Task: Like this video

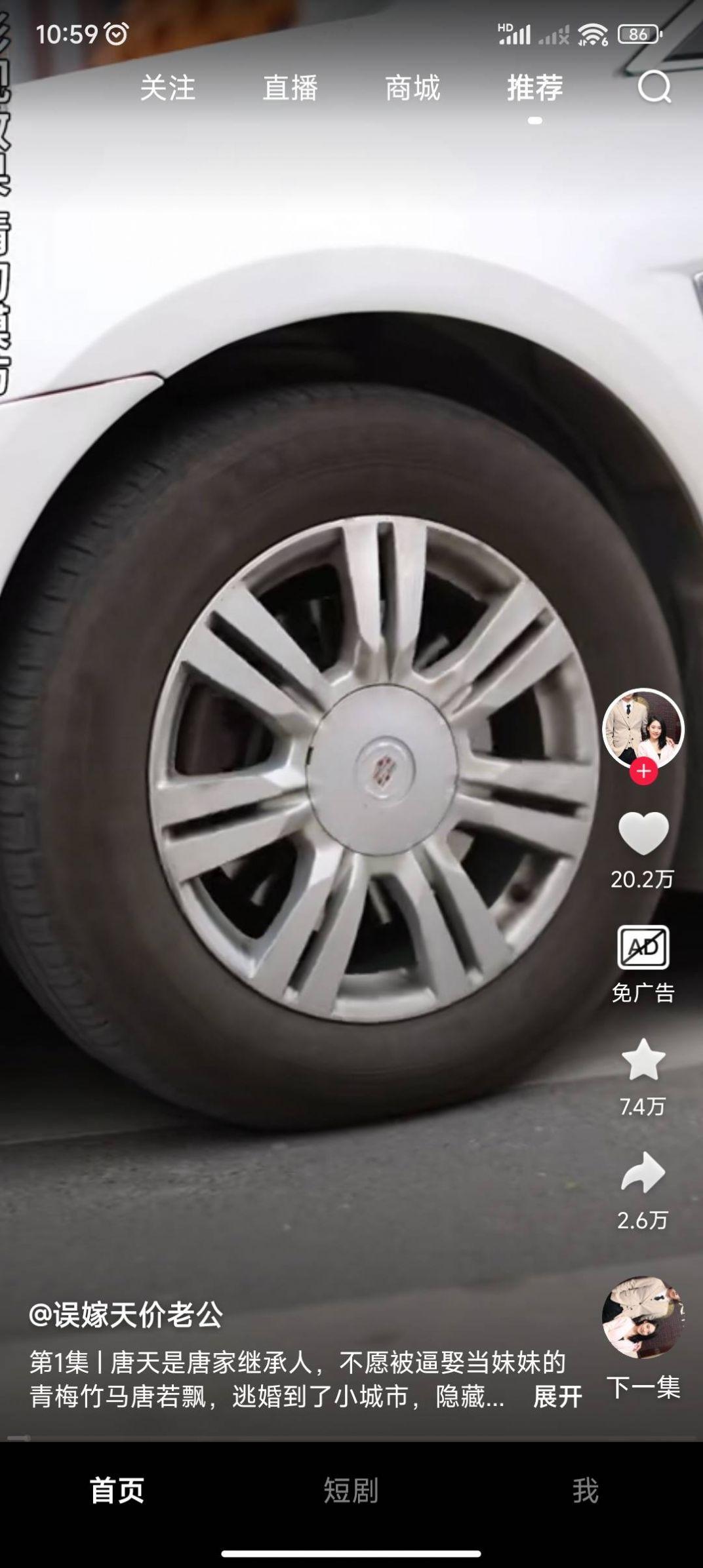Action: 643,833
